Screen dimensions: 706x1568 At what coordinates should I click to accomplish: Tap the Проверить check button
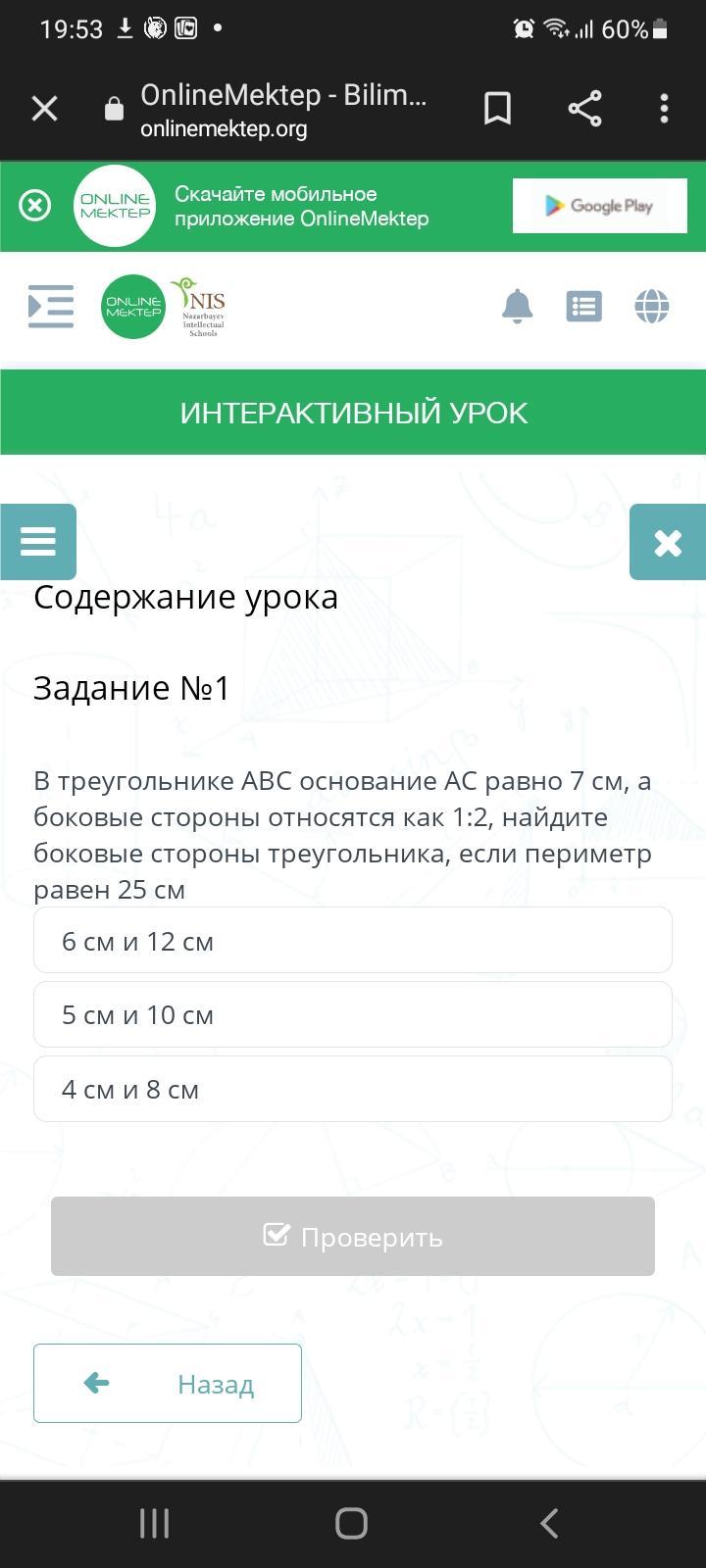(353, 1236)
